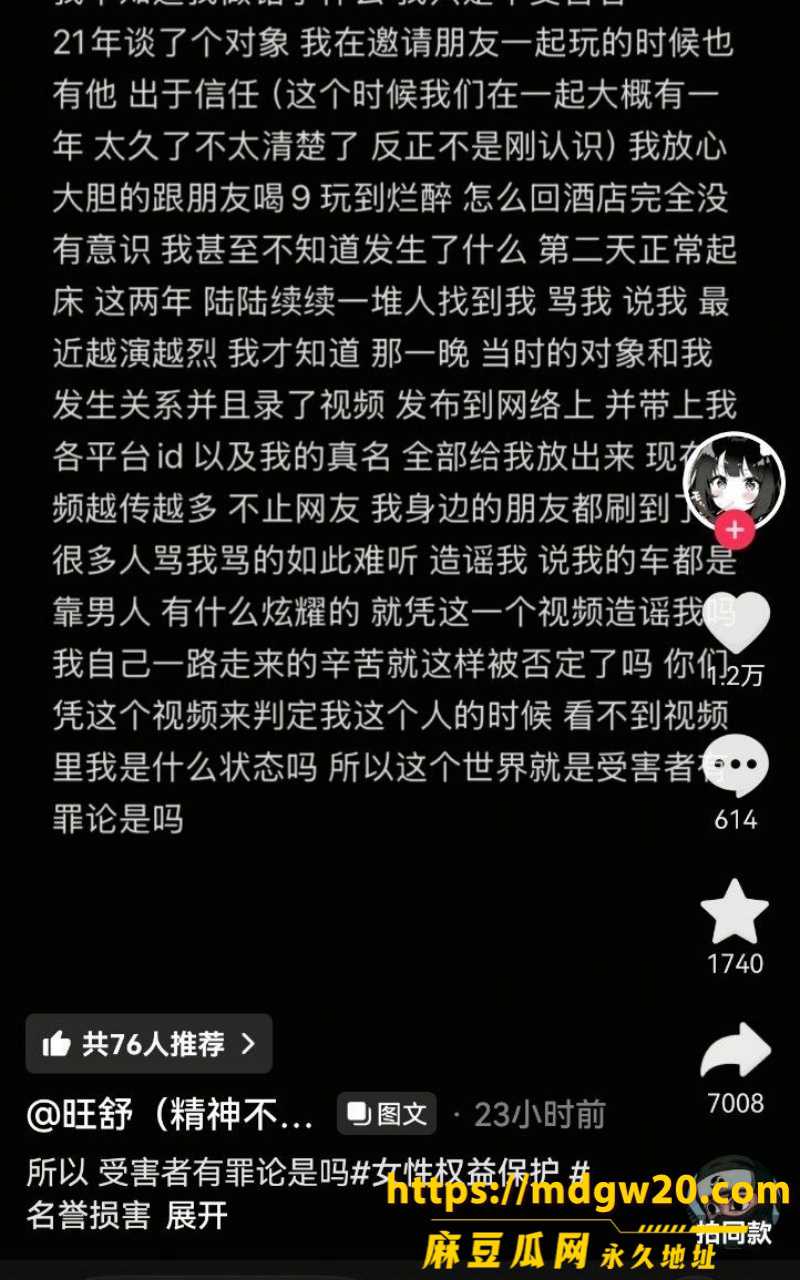The image size is (800, 1280).
Task: Open the 共76人推荐 recommendation chip
Action: coord(149,1044)
